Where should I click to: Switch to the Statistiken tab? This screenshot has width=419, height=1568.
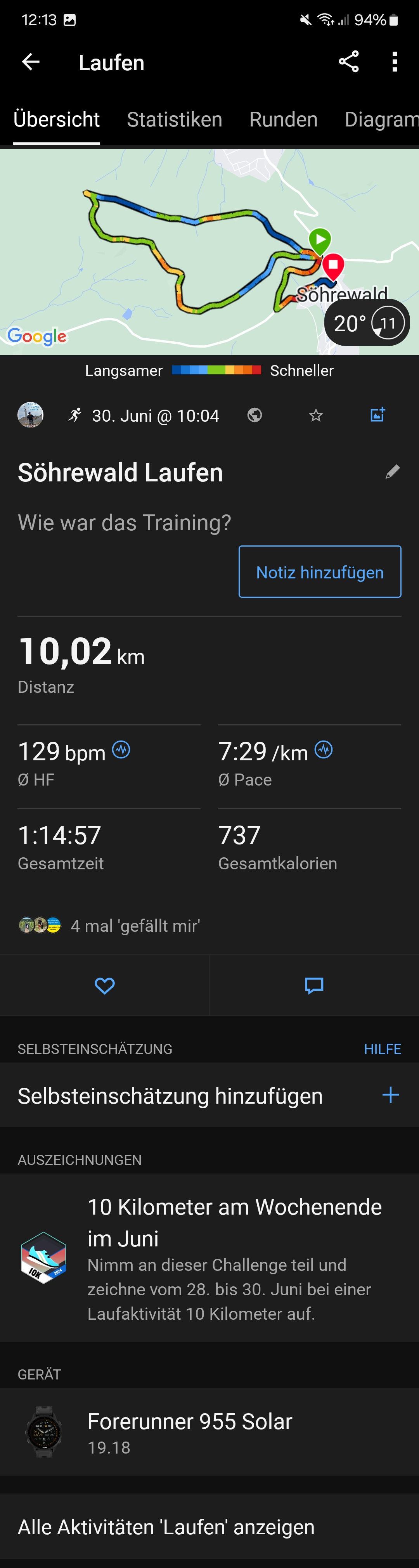[x=174, y=119]
